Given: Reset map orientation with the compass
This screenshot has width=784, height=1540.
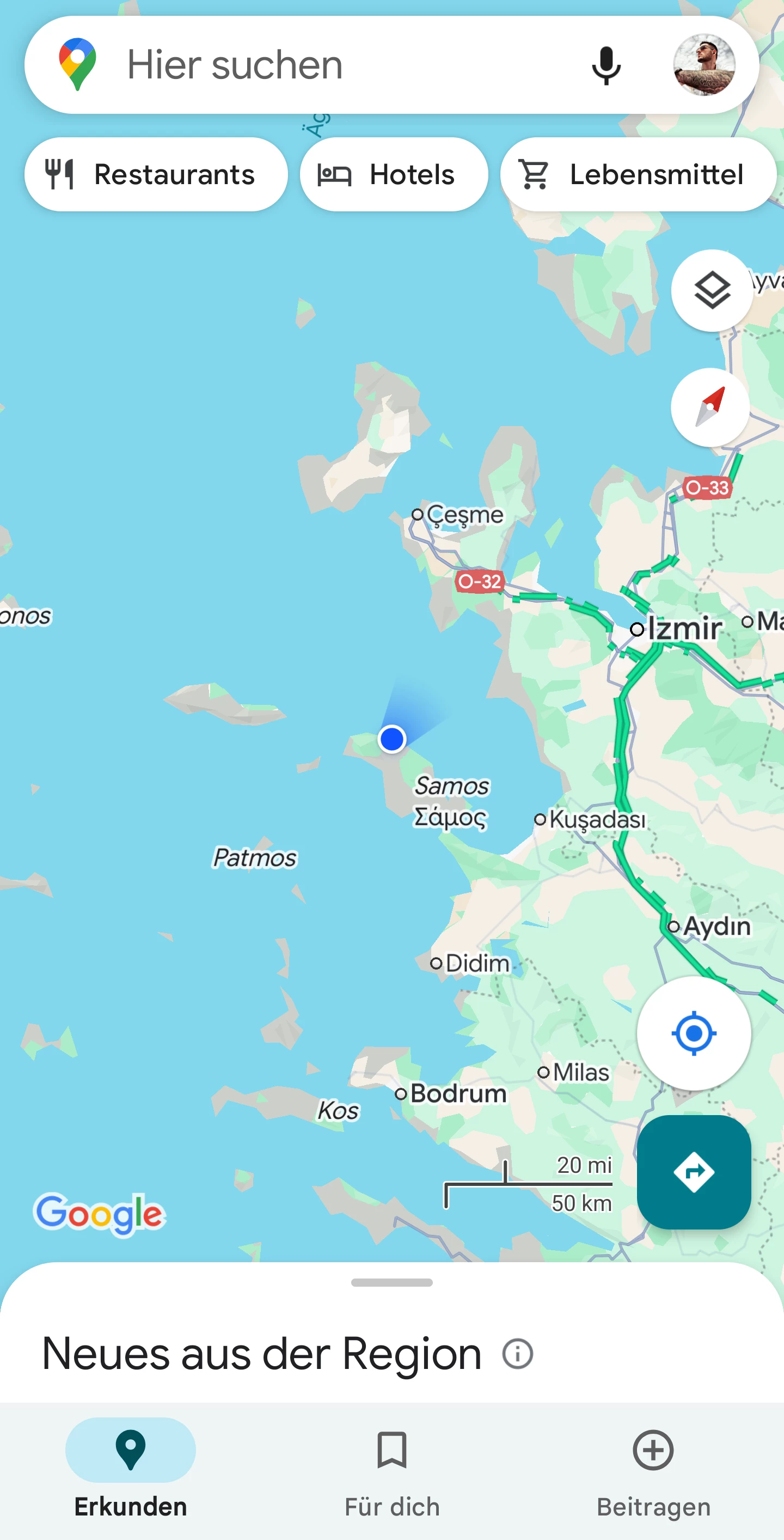Looking at the screenshot, I should pos(710,407).
